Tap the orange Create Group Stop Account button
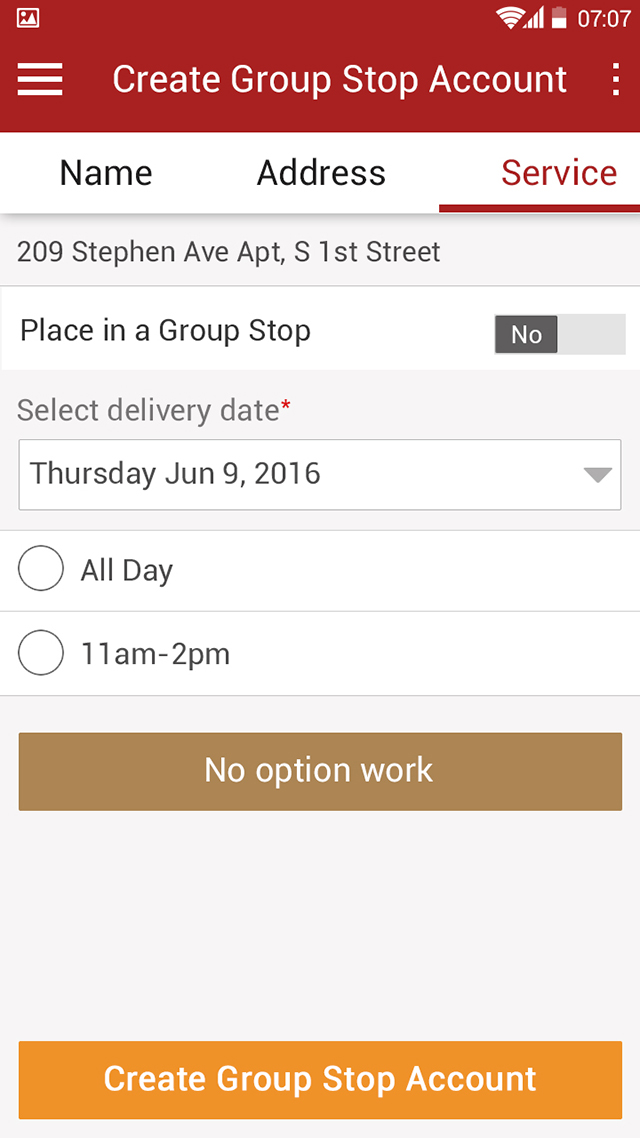This screenshot has height=1138, width=640. coord(320,1079)
